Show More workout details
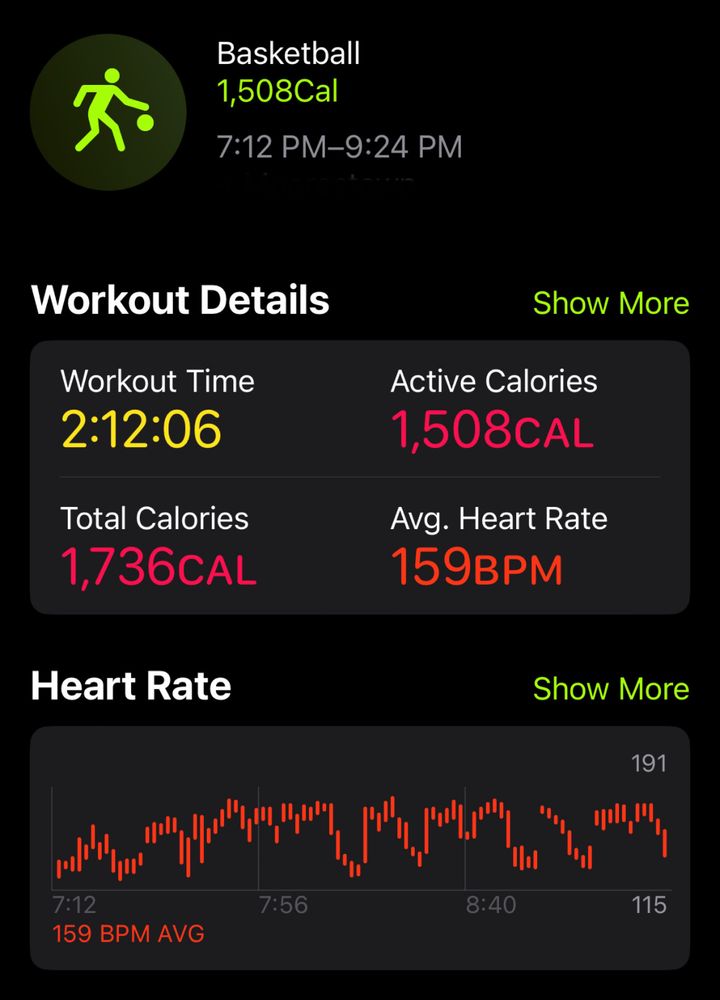Viewport: 720px width, 1000px height. pos(611,303)
